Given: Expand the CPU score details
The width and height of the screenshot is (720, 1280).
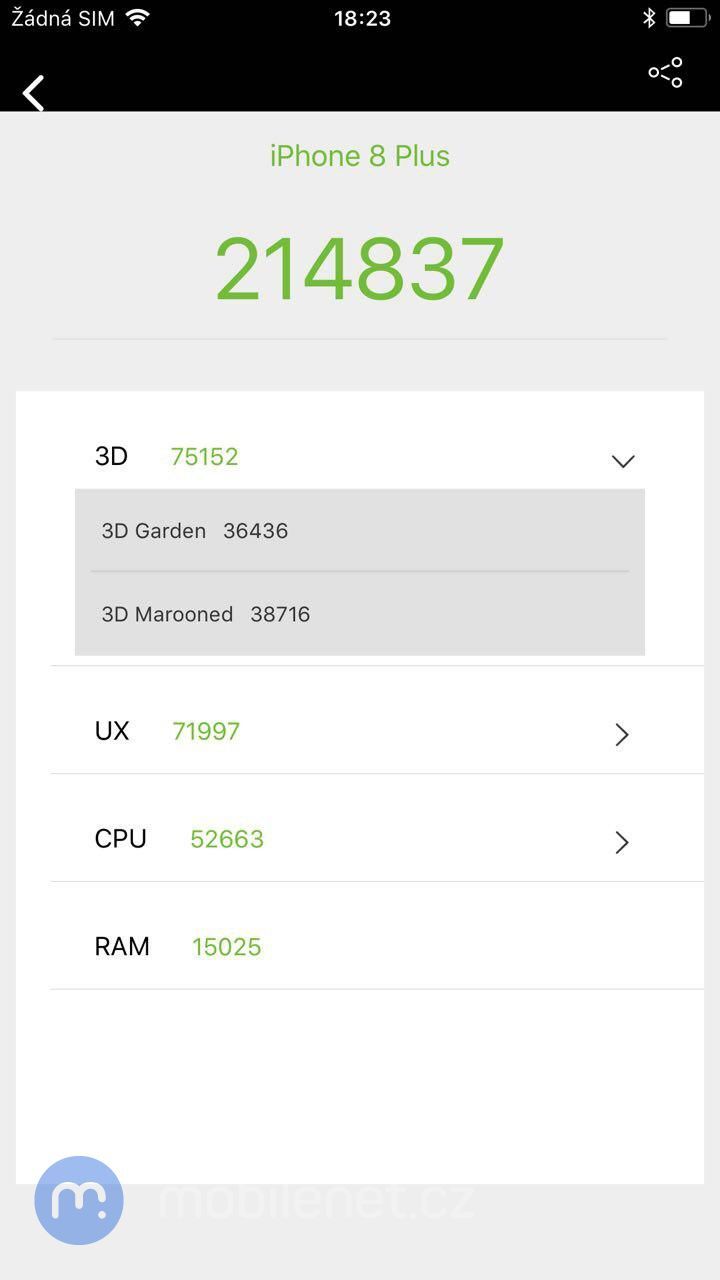Looking at the screenshot, I should pyautogui.click(x=621, y=842).
